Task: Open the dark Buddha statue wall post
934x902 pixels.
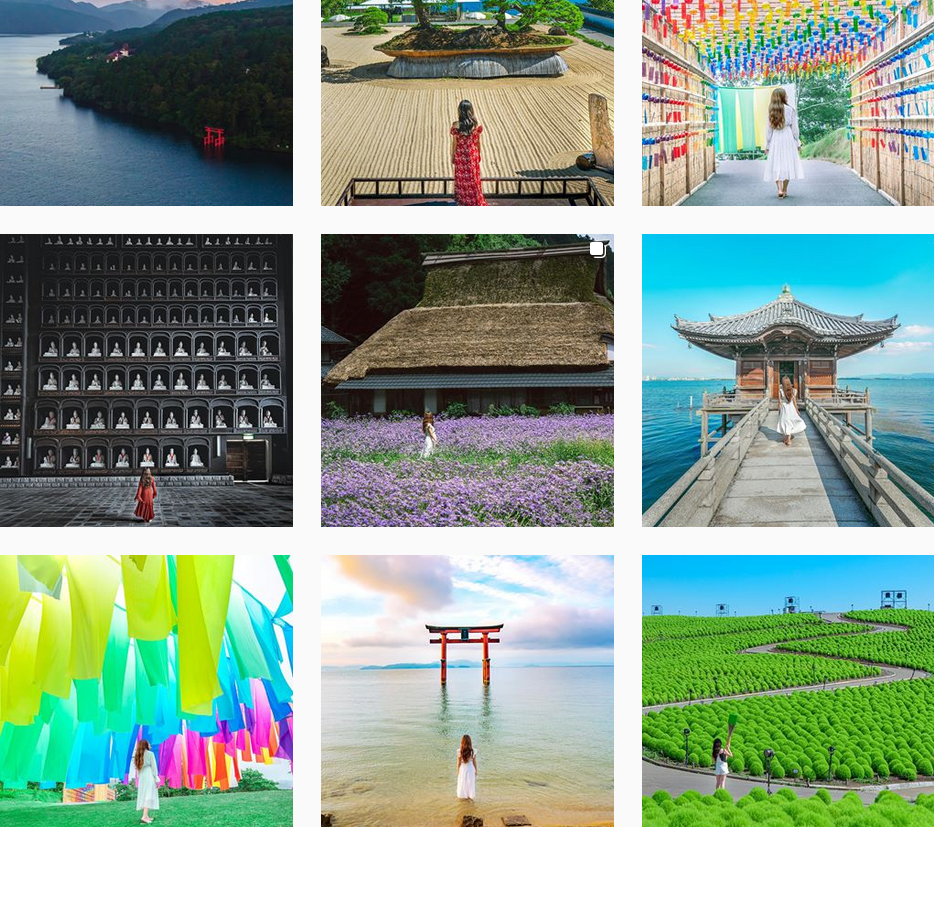Action: coord(146,380)
